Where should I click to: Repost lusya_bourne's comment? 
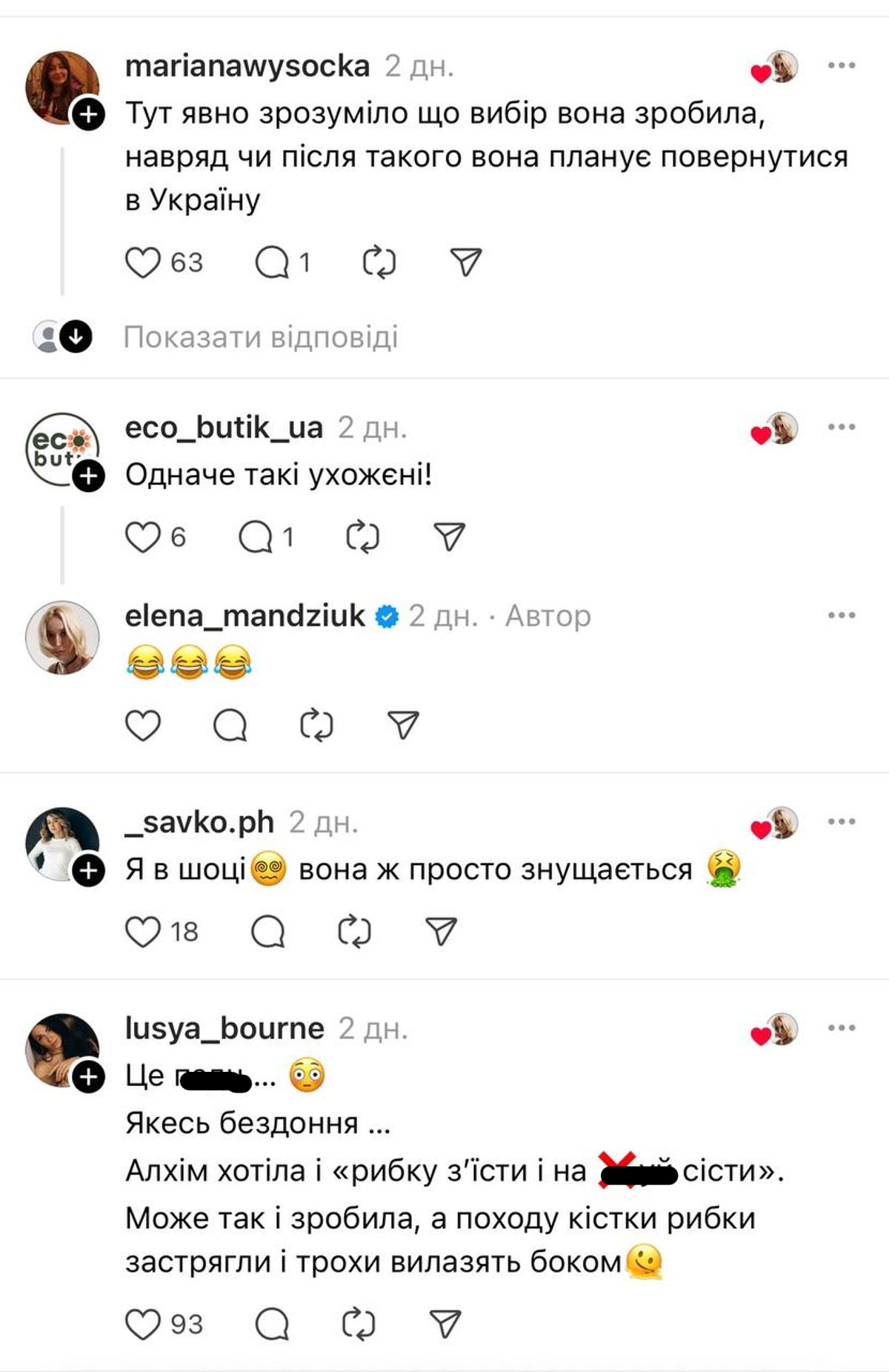(359, 1325)
